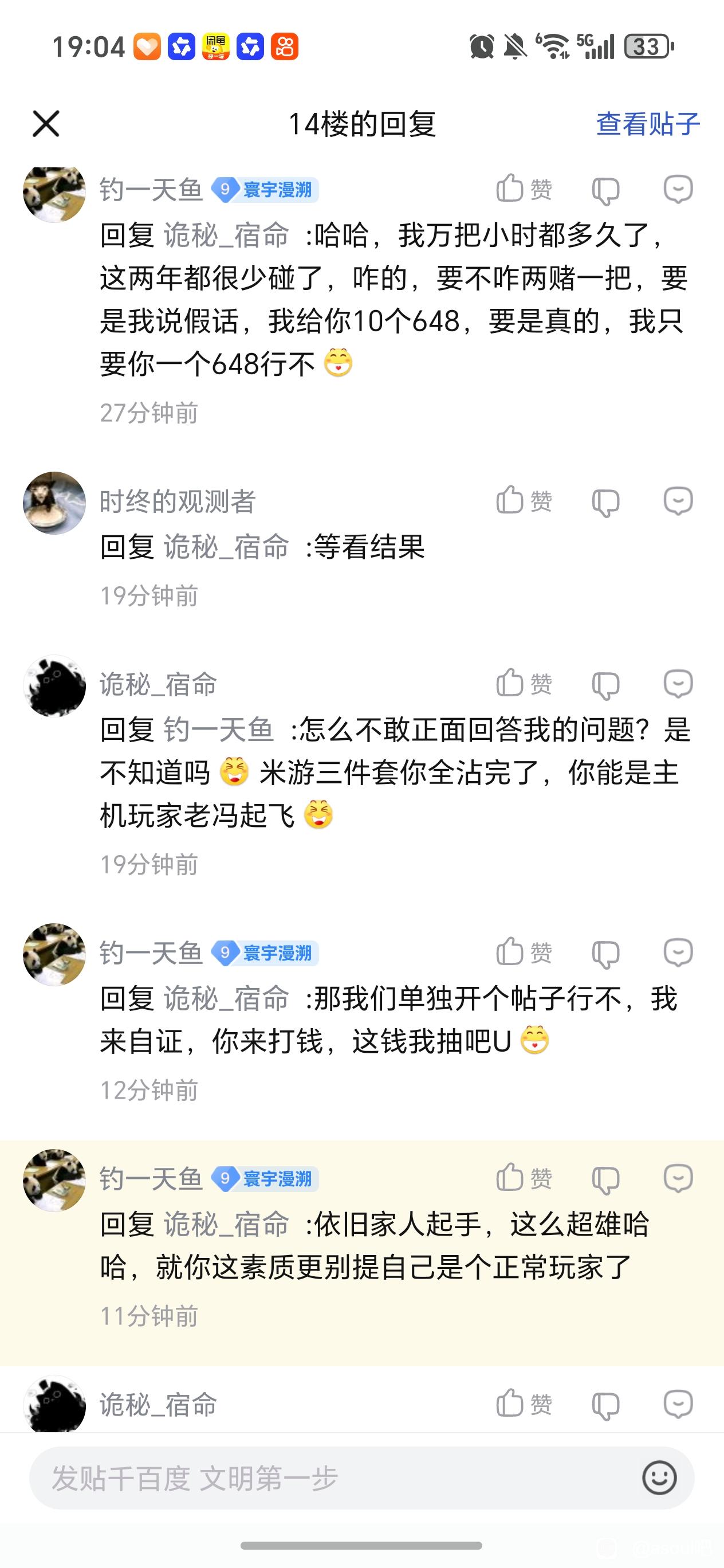Dislike 钓一天鱼's reply from 11分钟前
The height and width of the screenshot is (1568, 724).
605,1179
